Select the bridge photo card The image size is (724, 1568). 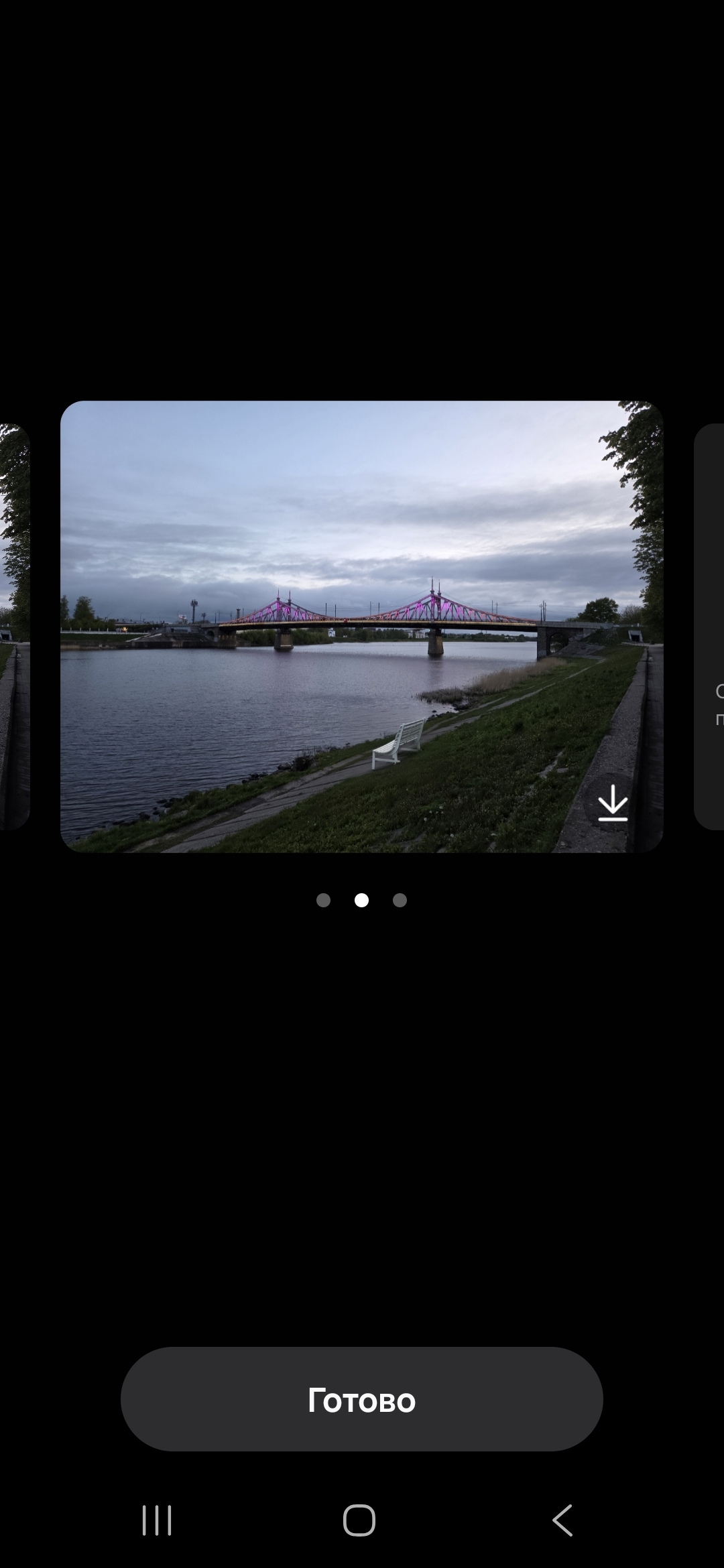coord(362,626)
